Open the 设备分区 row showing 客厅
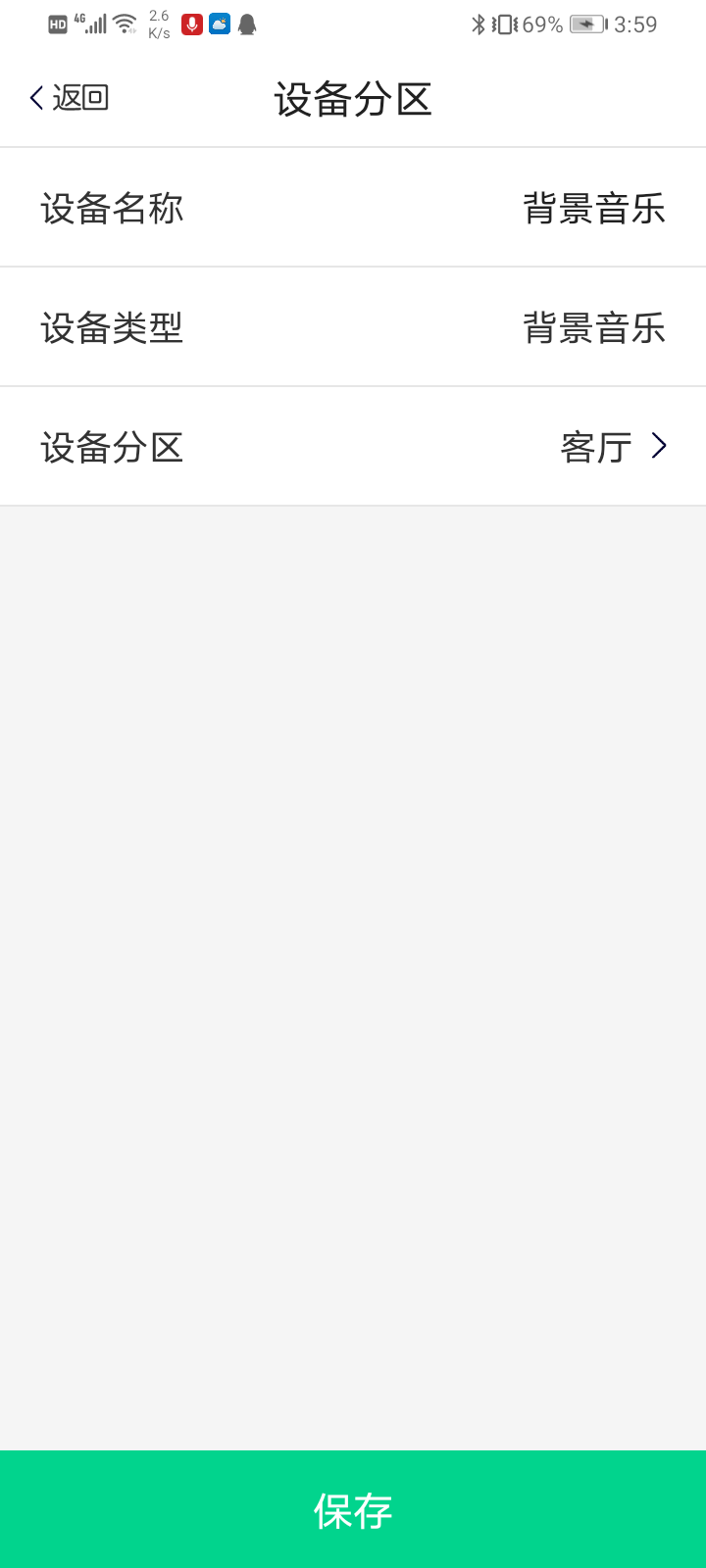 click(x=353, y=447)
